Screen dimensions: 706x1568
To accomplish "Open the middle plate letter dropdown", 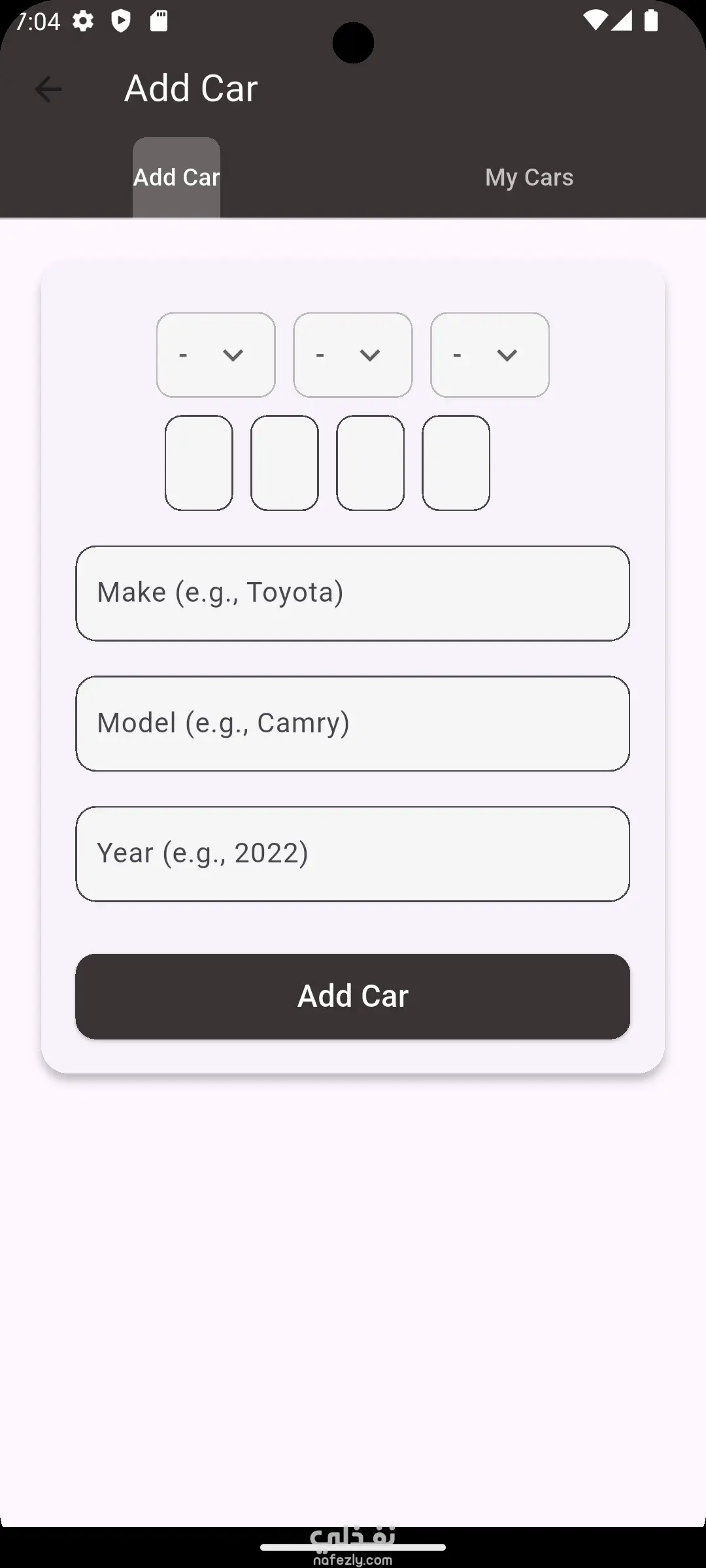I will (353, 355).
